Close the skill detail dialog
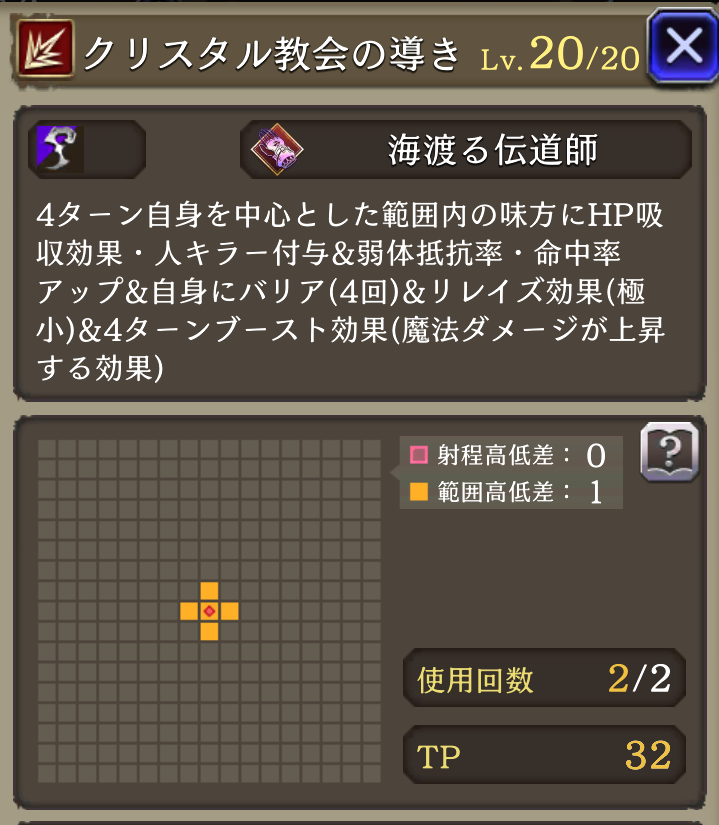This screenshot has width=719, height=825. 683,48
